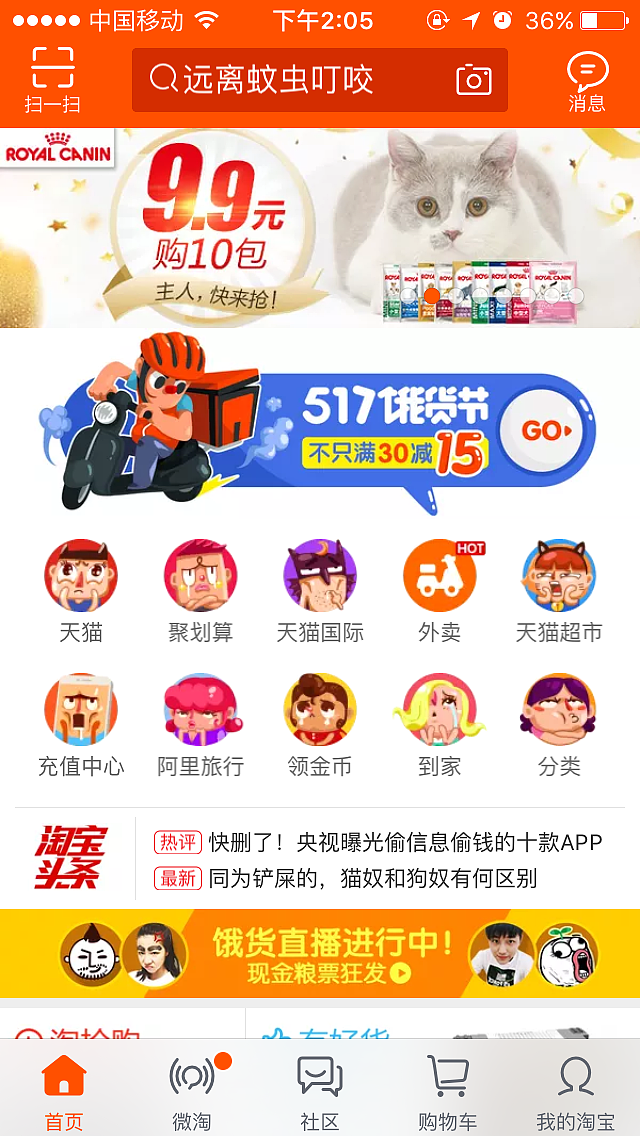
Task: Open 天猫超市
Action: tap(559, 591)
